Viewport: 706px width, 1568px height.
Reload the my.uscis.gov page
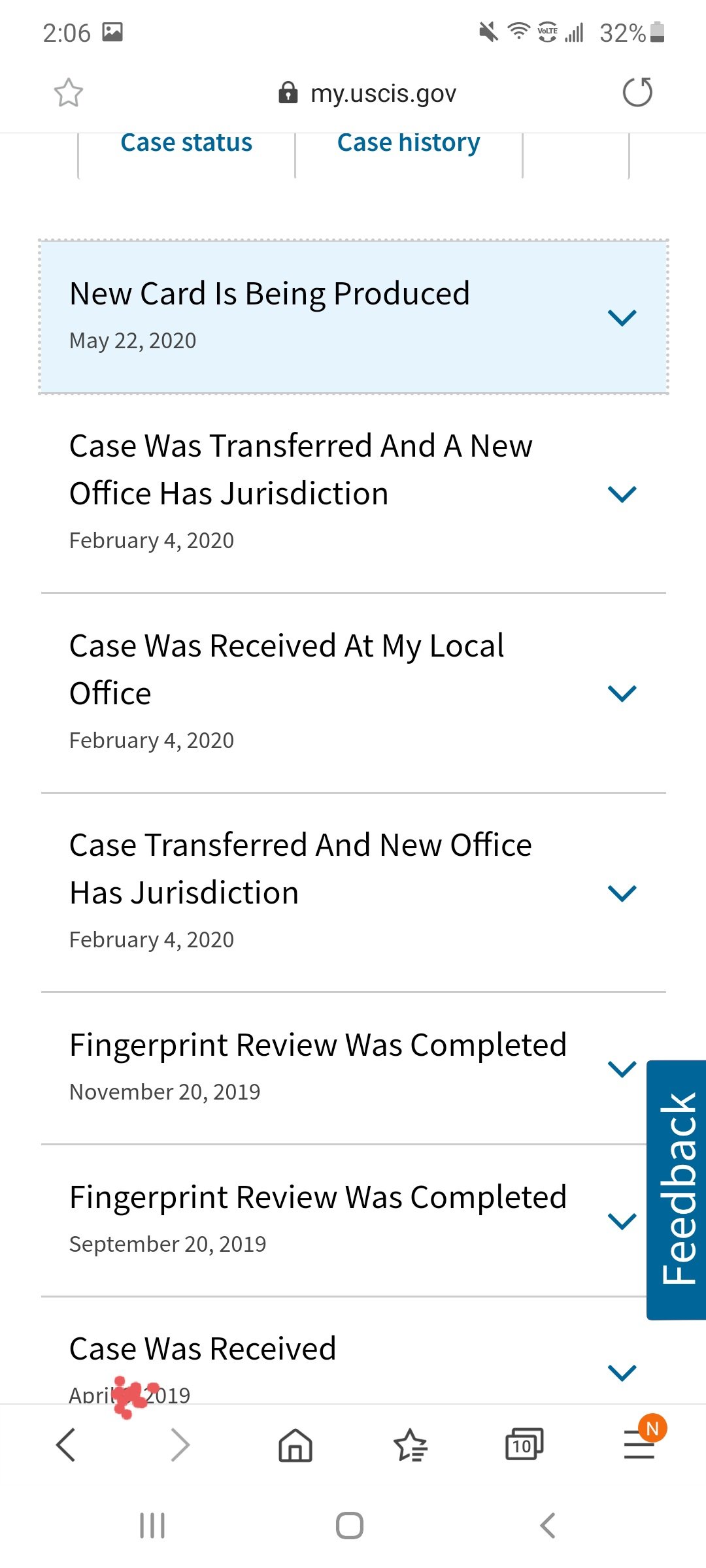tap(637, 92)
